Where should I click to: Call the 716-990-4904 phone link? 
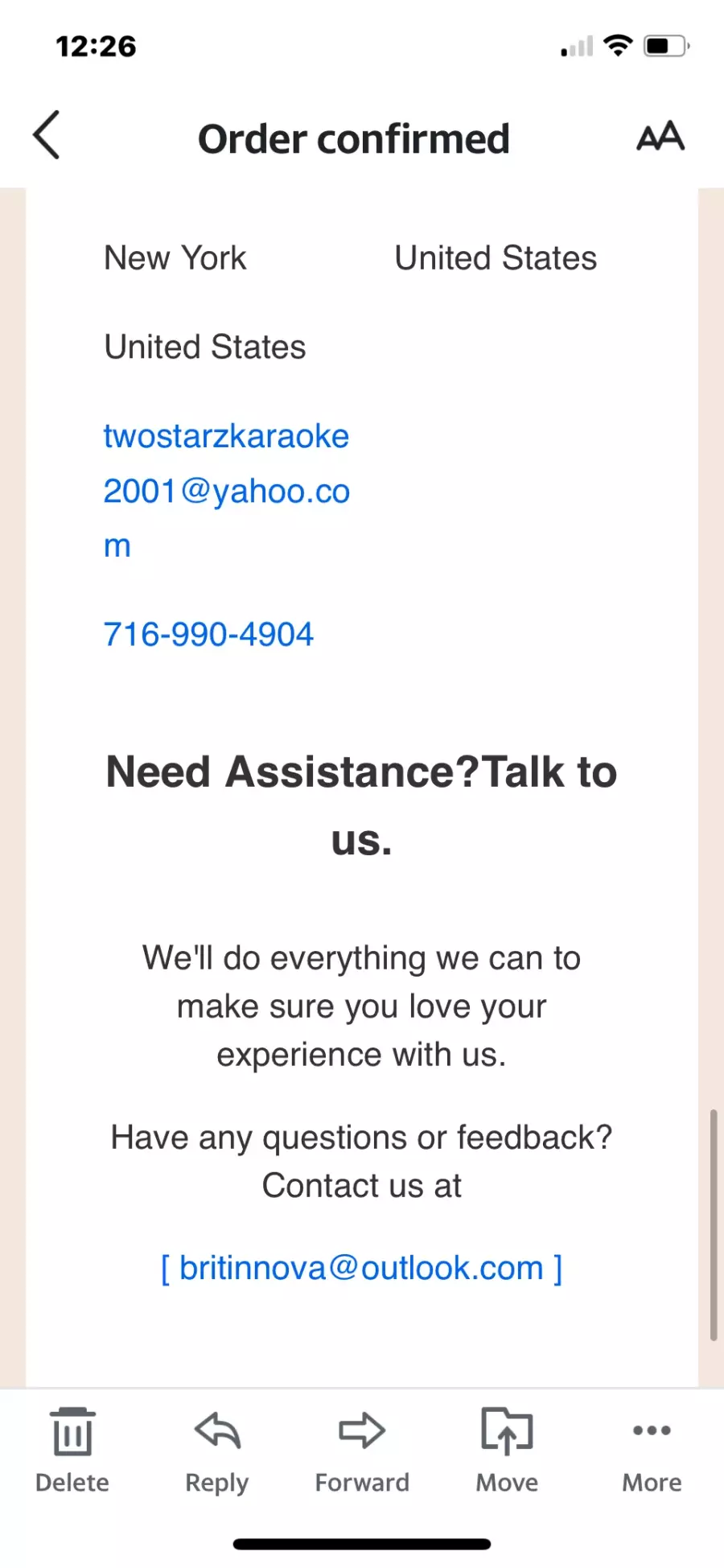pyautogui.click(x=208, y=634)
